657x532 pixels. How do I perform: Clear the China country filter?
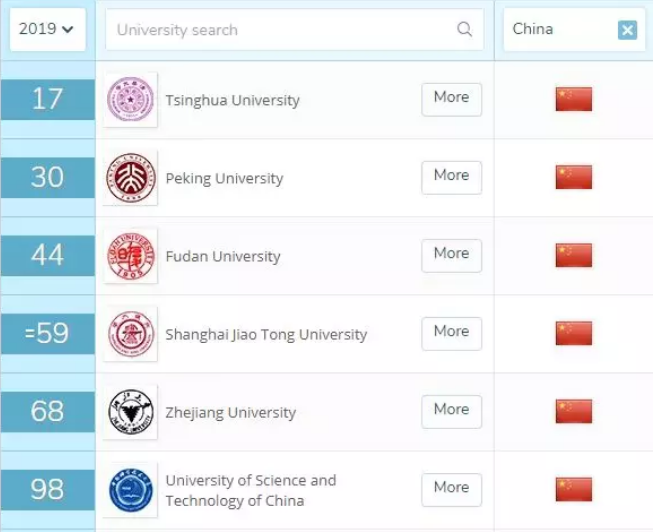(627, 30)
